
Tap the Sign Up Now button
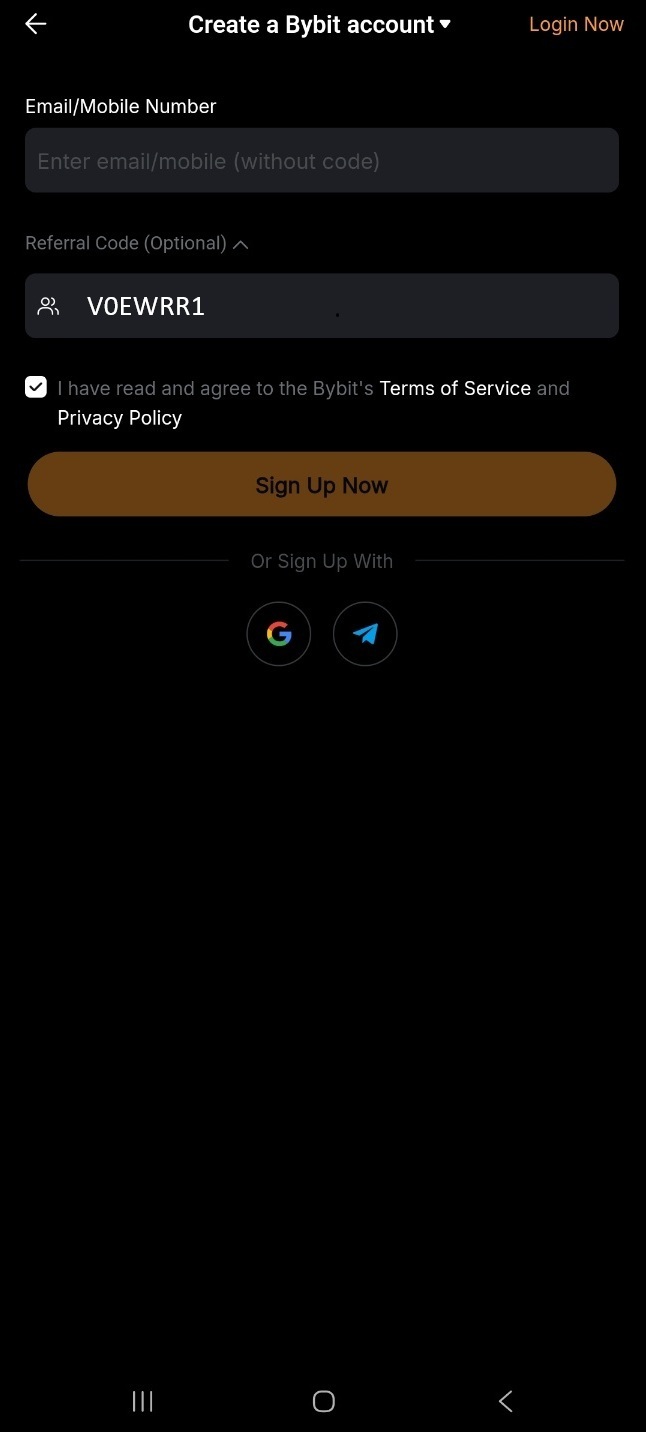click(321, 485)
